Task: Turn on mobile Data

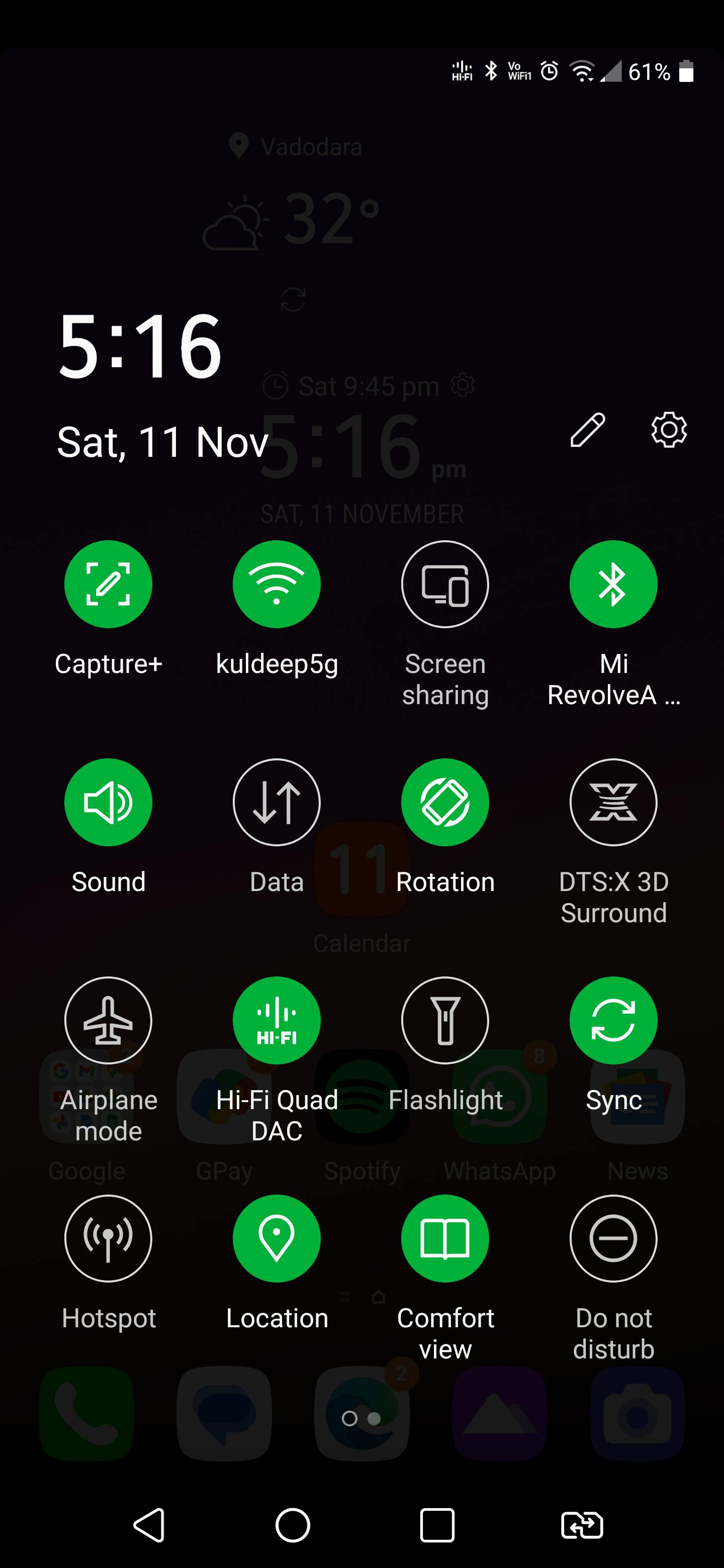Action: [x=277, y=802]
